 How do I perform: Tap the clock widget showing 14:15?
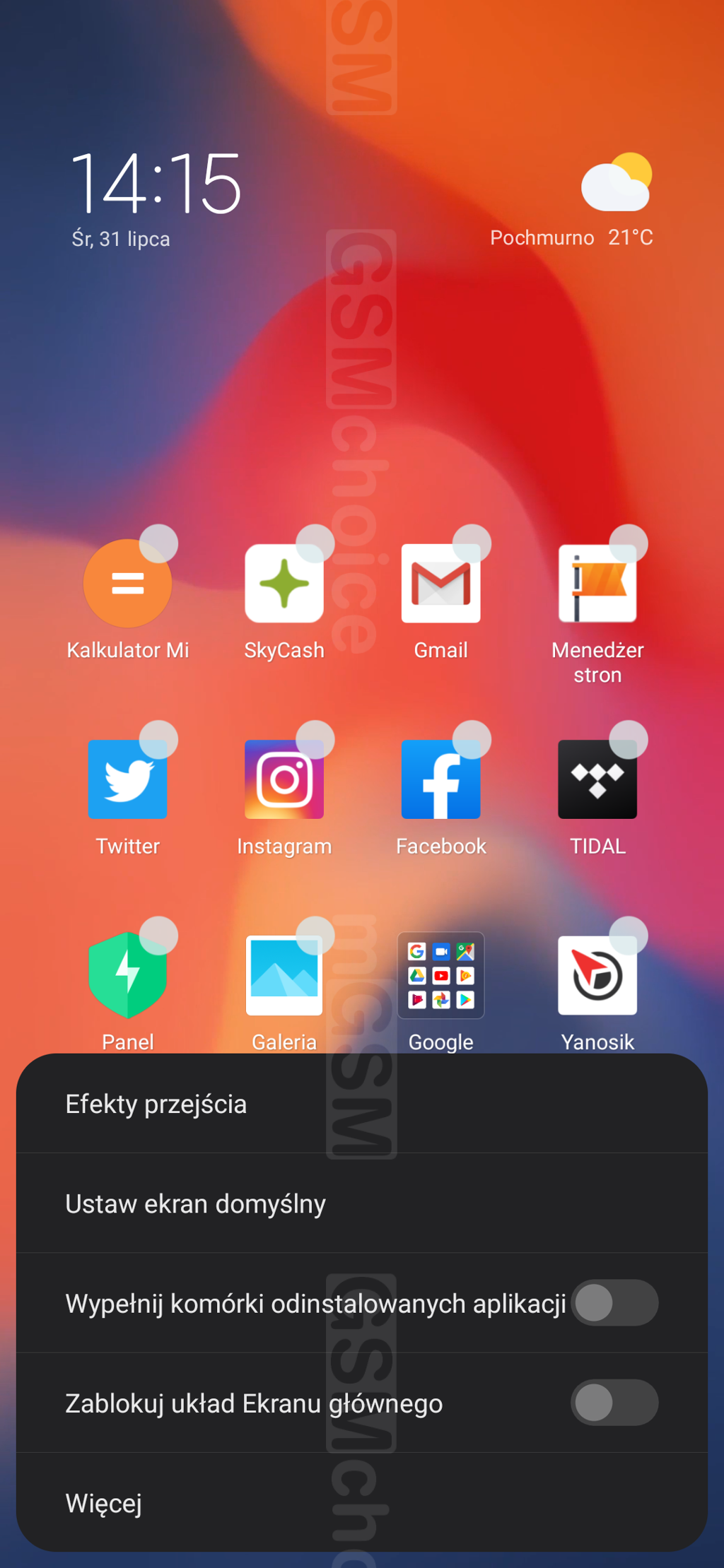click(156, 184)
